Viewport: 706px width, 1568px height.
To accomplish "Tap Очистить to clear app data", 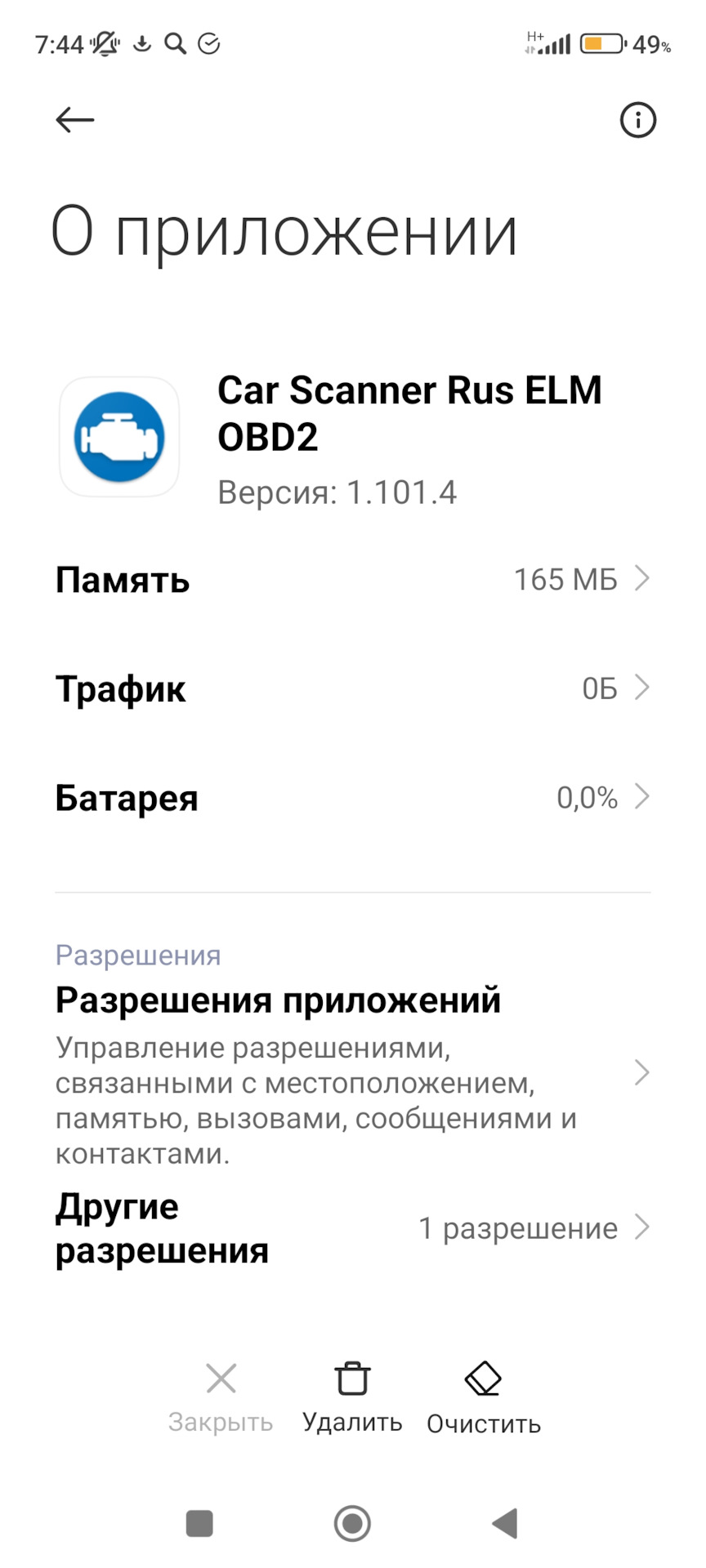I will pyautogui.click(x=483, y=1397).
